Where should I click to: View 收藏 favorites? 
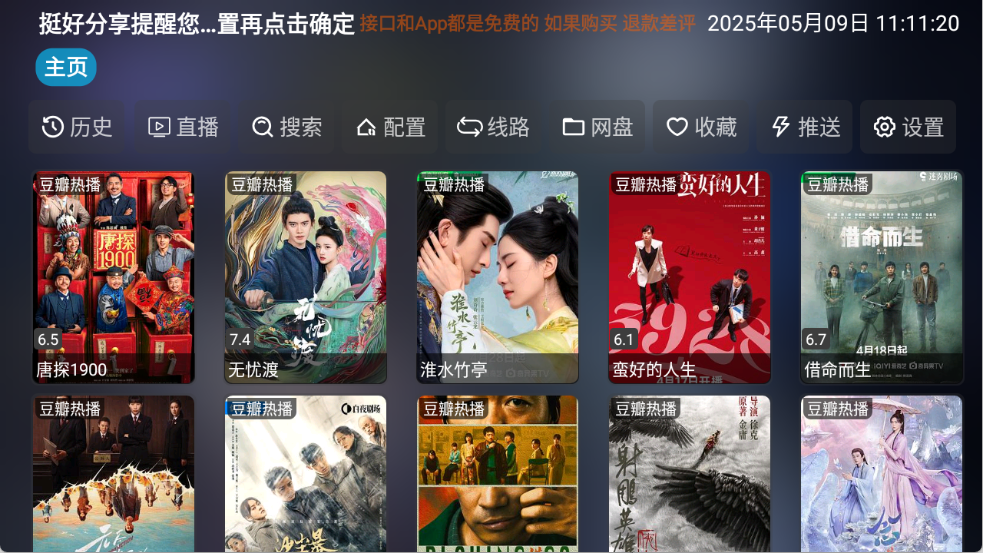tap(702, 127)
